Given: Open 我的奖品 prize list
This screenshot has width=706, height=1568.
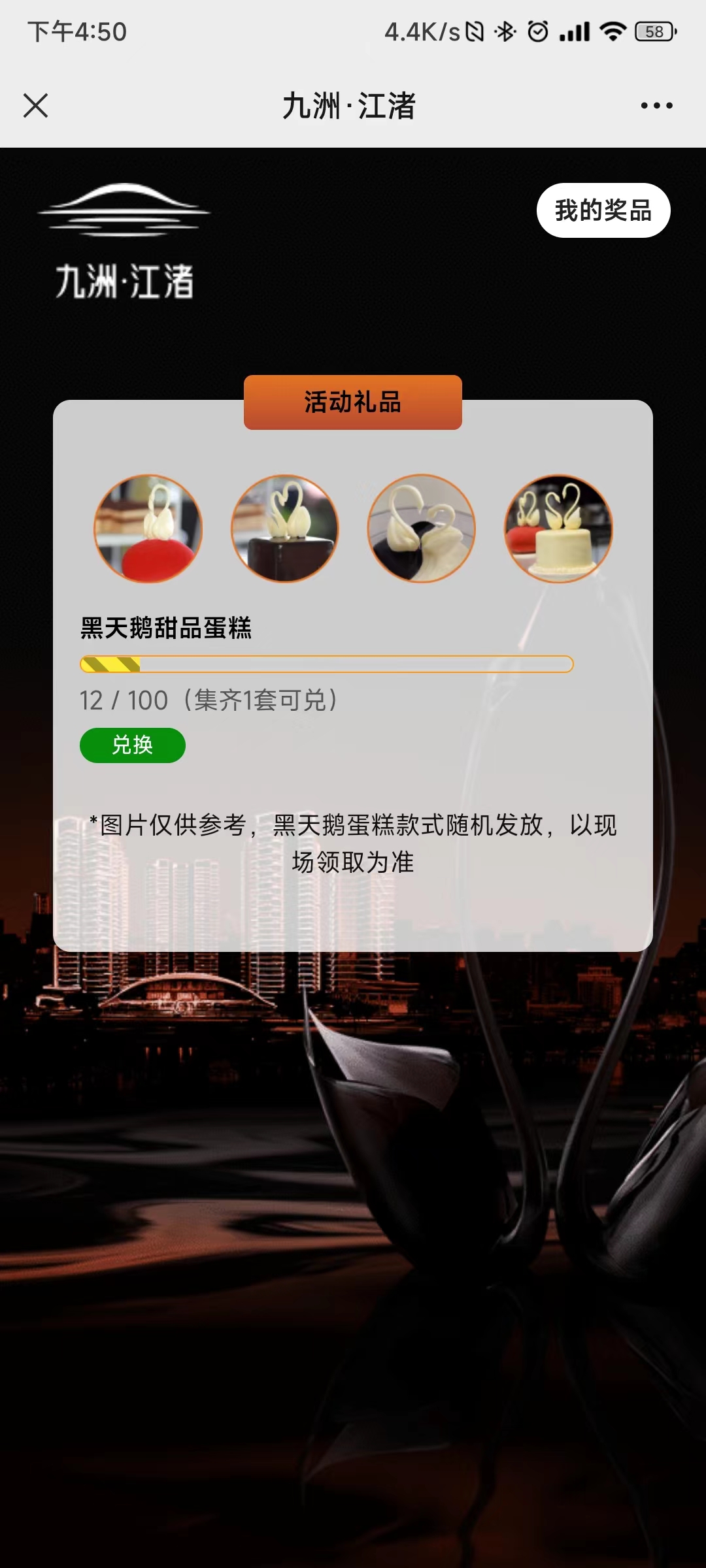Looking at the screenshot, I should click(603, 210).
